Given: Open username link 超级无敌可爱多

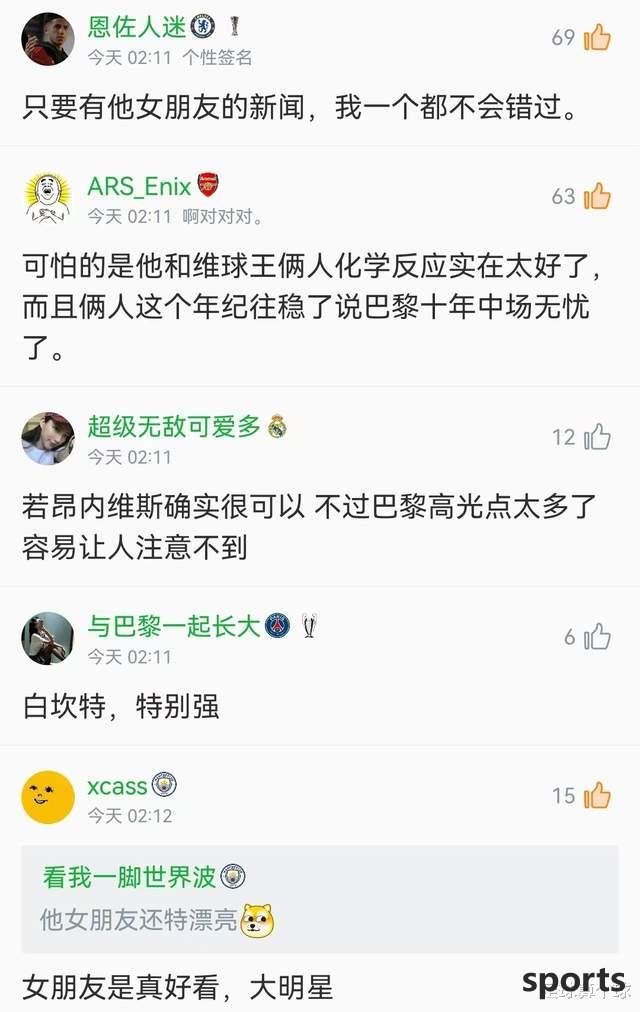Looking at the screenshot, I should 174,427.
